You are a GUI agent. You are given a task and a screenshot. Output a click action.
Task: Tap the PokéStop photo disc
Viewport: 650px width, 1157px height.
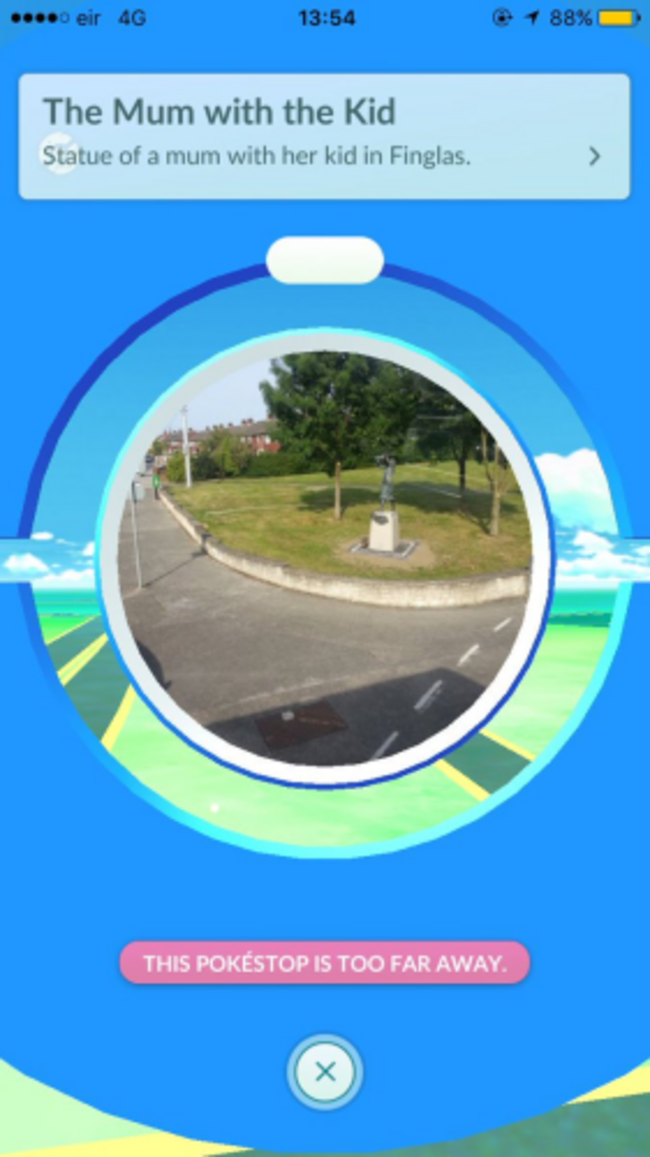(x=325, y=555)
